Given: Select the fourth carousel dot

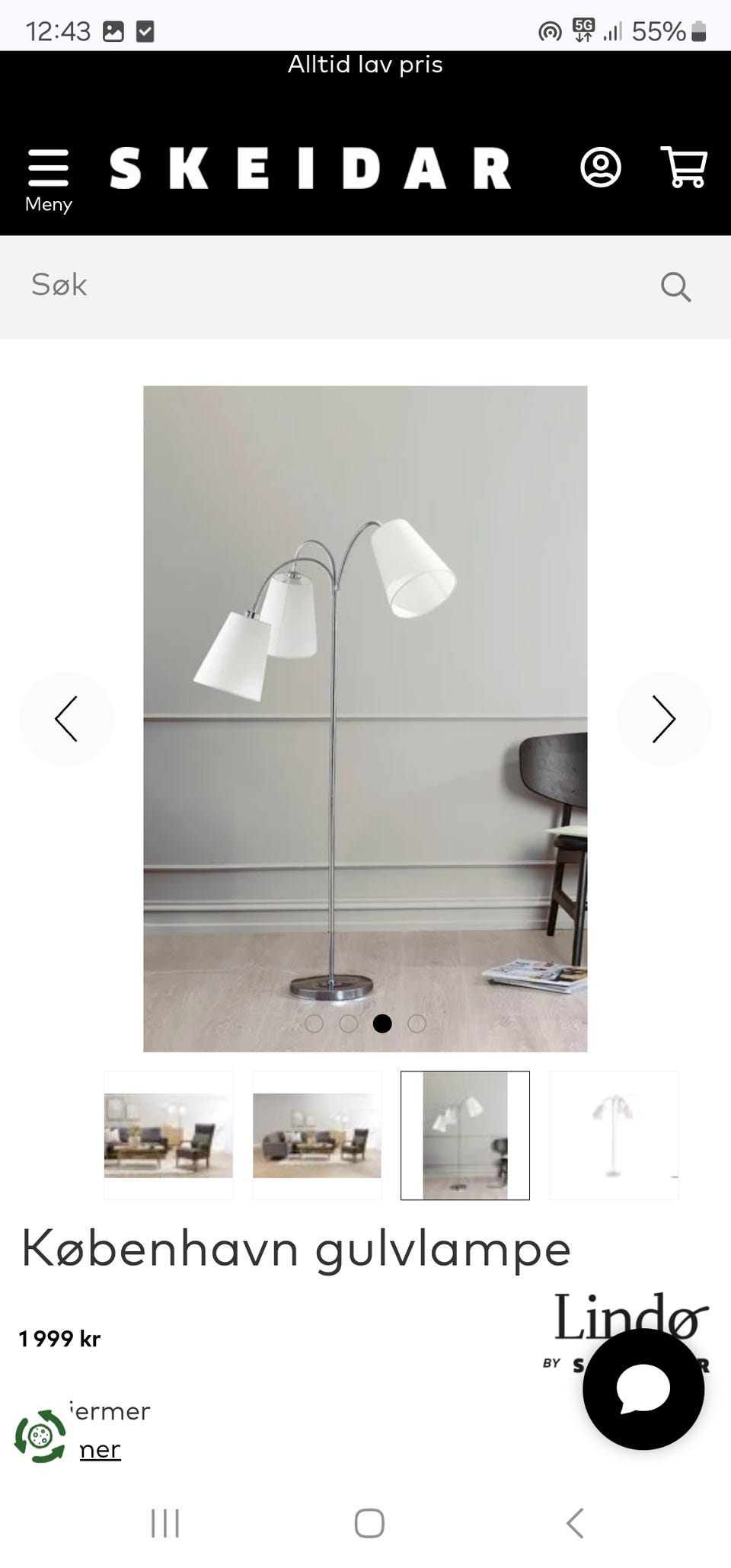Looking at the screenshot, I should coord(416,1024).
